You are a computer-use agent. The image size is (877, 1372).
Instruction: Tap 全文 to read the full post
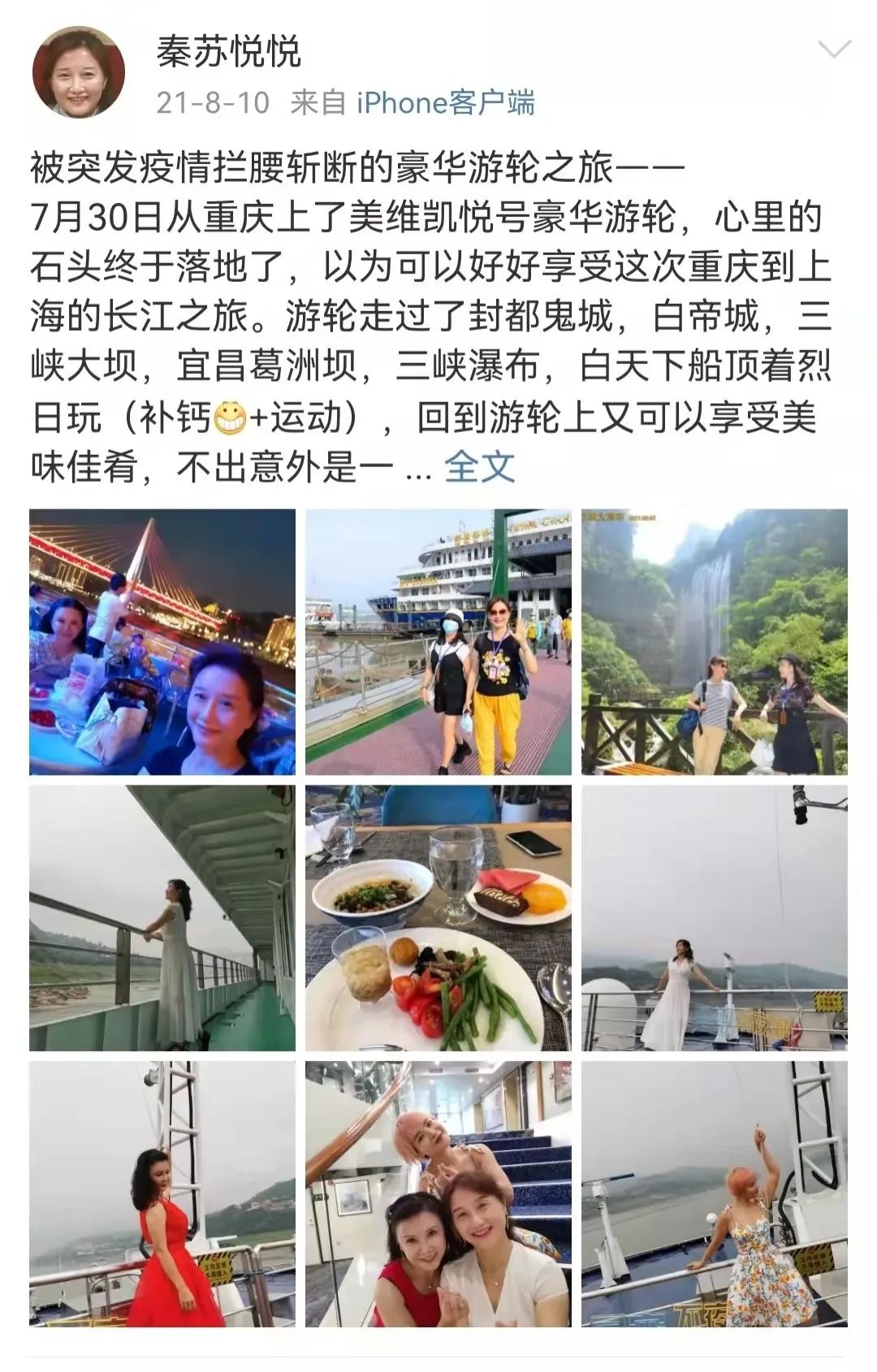coord(479,466)
